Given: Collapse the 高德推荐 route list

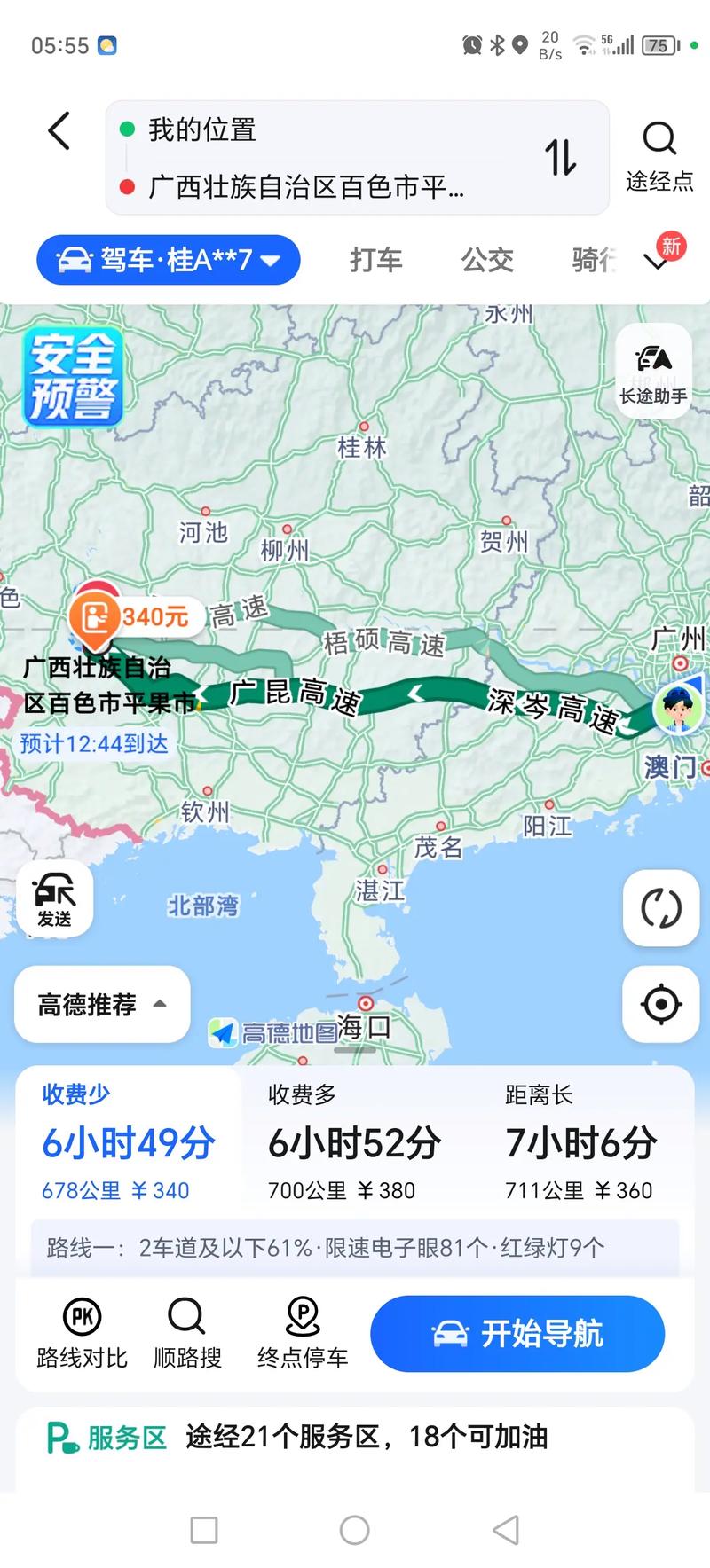Looking at the screenshot, I should point(101,1005).
